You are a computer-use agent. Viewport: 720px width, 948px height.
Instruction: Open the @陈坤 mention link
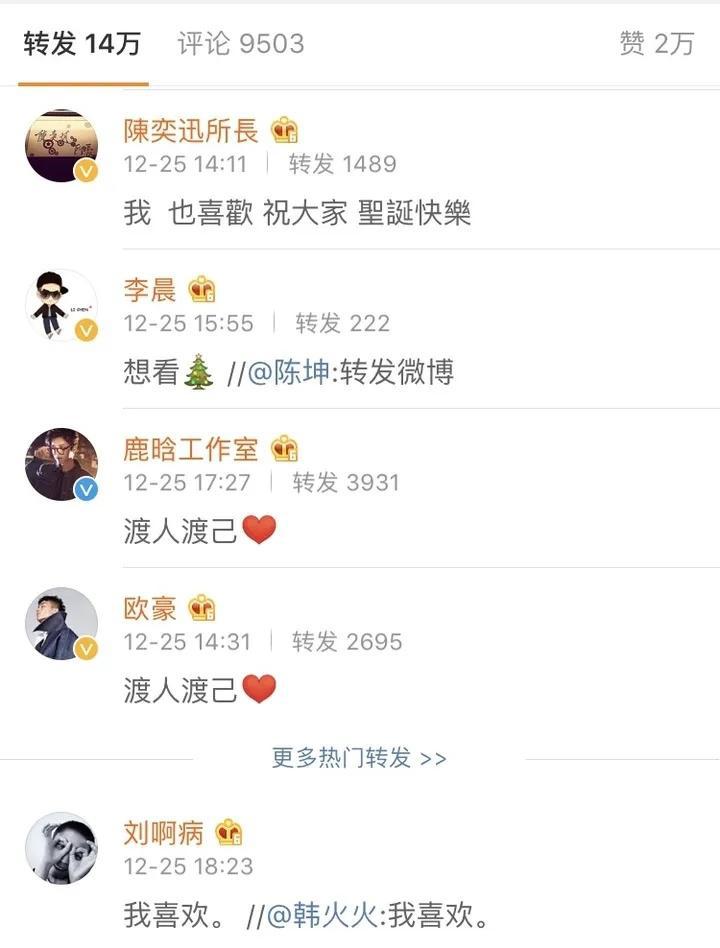pyautogui.click(x=290, y=373)
